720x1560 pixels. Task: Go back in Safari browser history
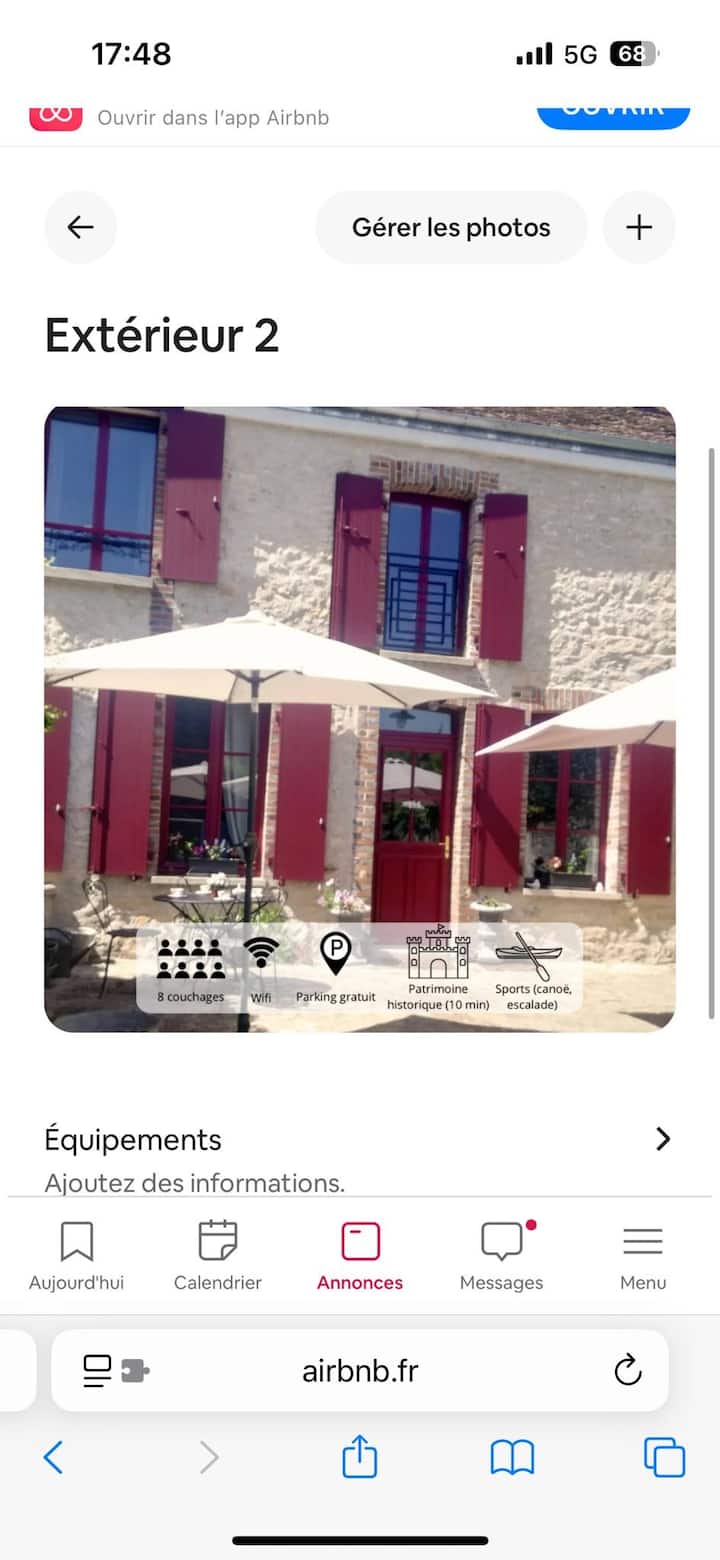(54, 1457)
